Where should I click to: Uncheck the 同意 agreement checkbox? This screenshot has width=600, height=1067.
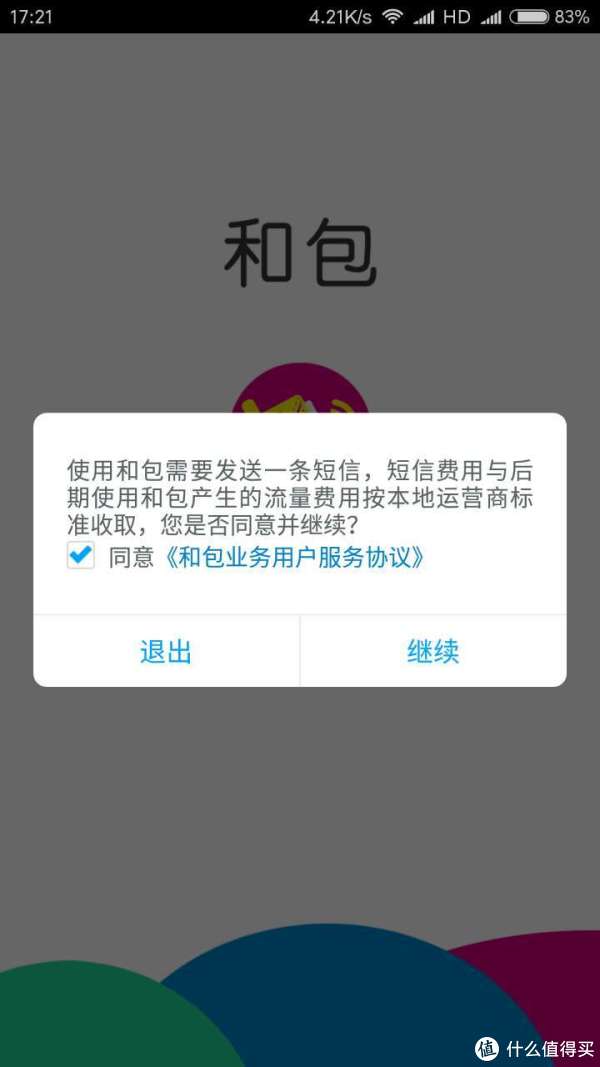point(80,557)
